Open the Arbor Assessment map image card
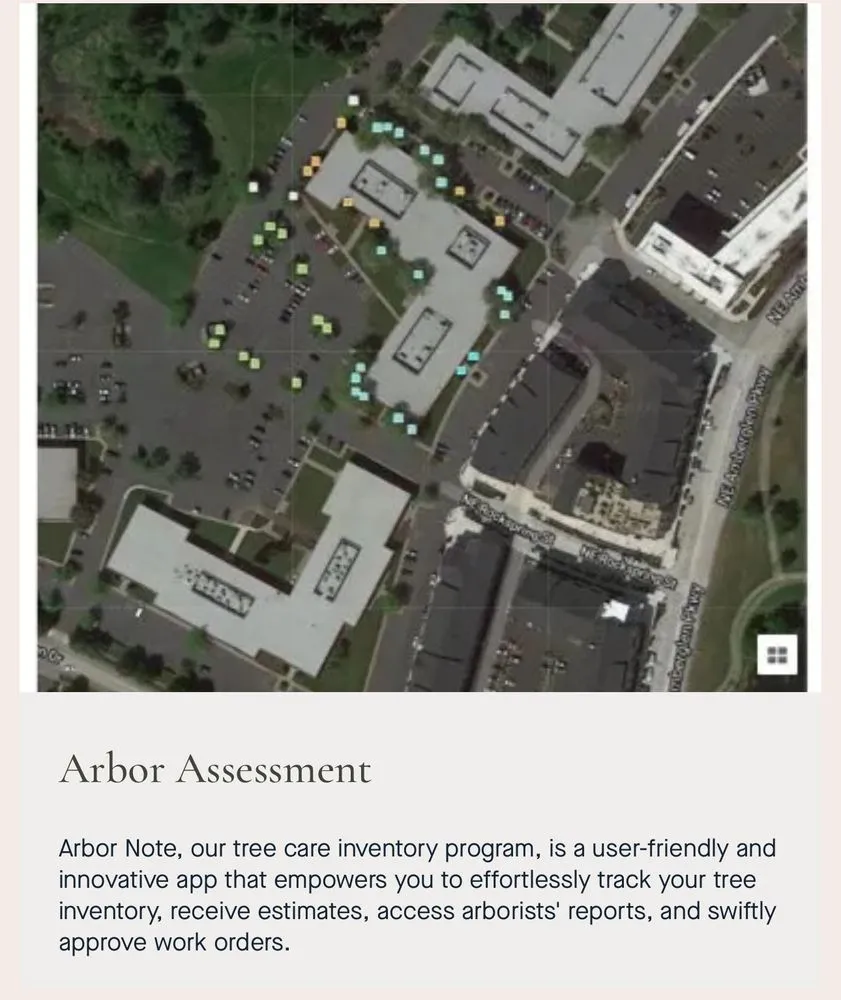 pyautogui.click(x=421, y=347)
